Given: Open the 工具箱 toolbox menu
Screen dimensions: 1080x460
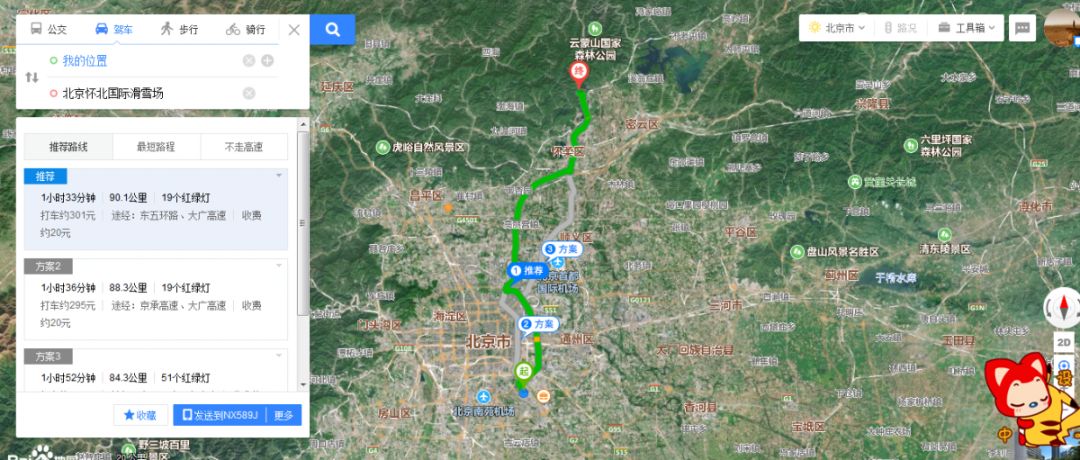Looking at the screenshot, I should 968,28.
